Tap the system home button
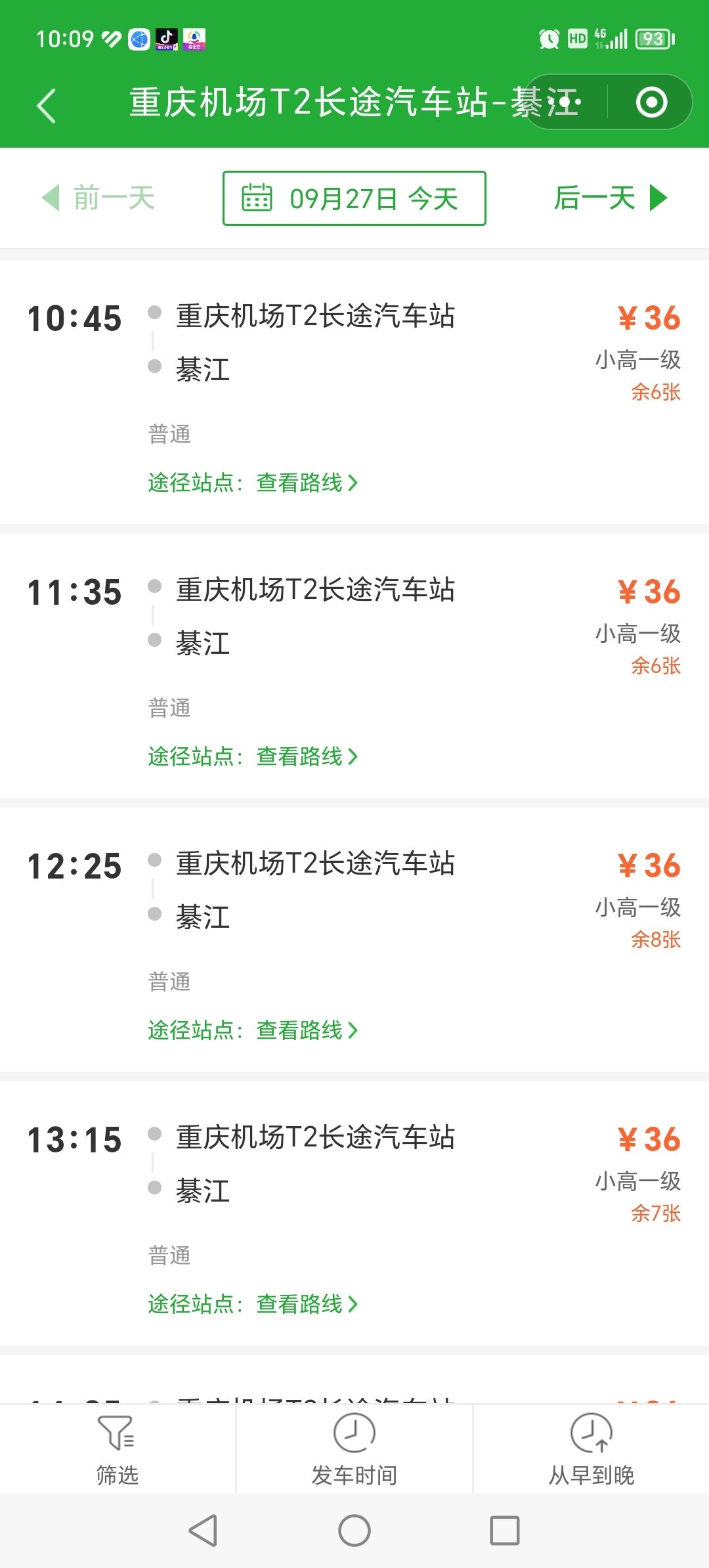This screenshot has height=1568, width=709. (x=354, y=1531)
